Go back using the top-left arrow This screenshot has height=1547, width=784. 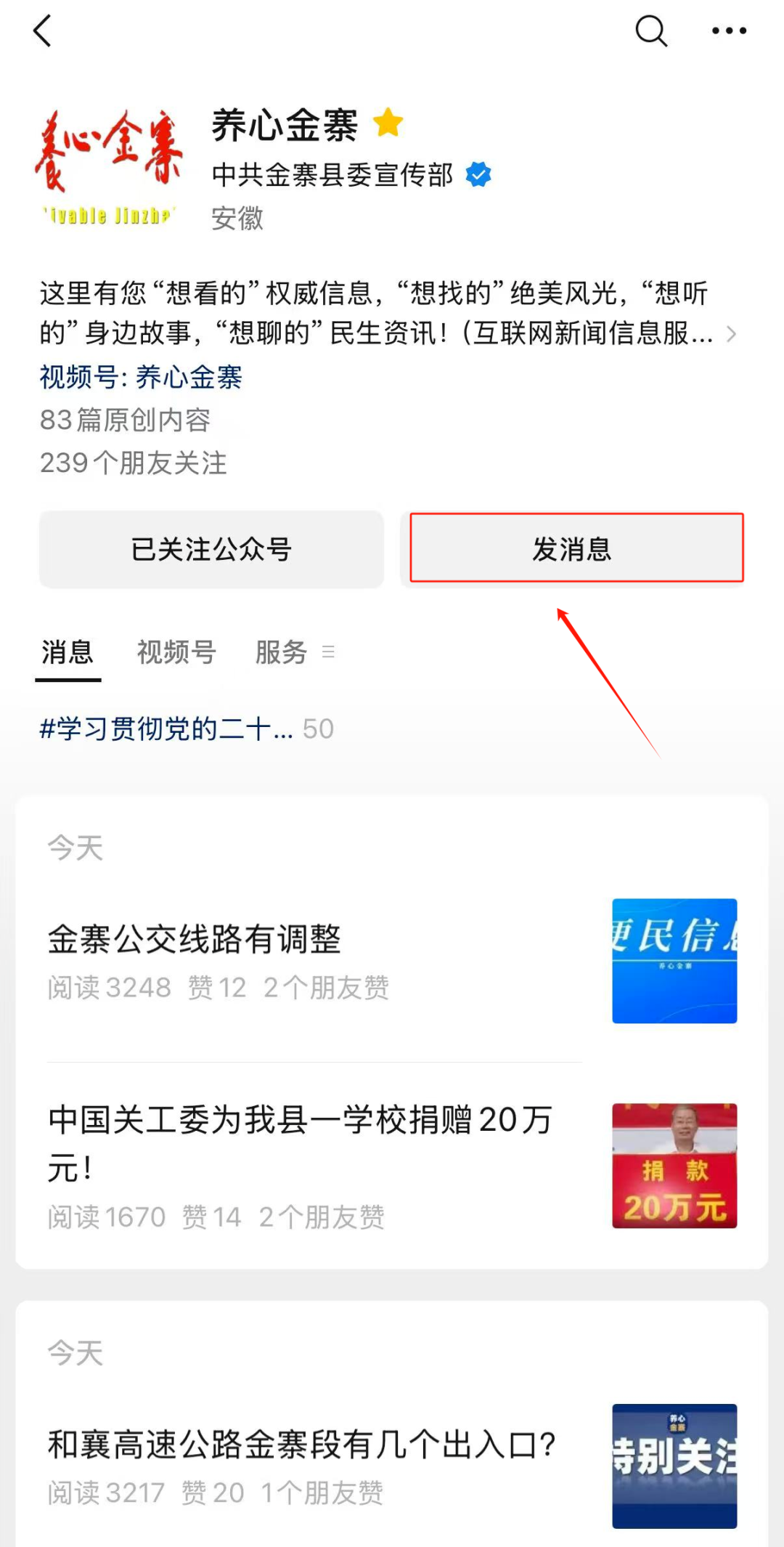point(44,31)
